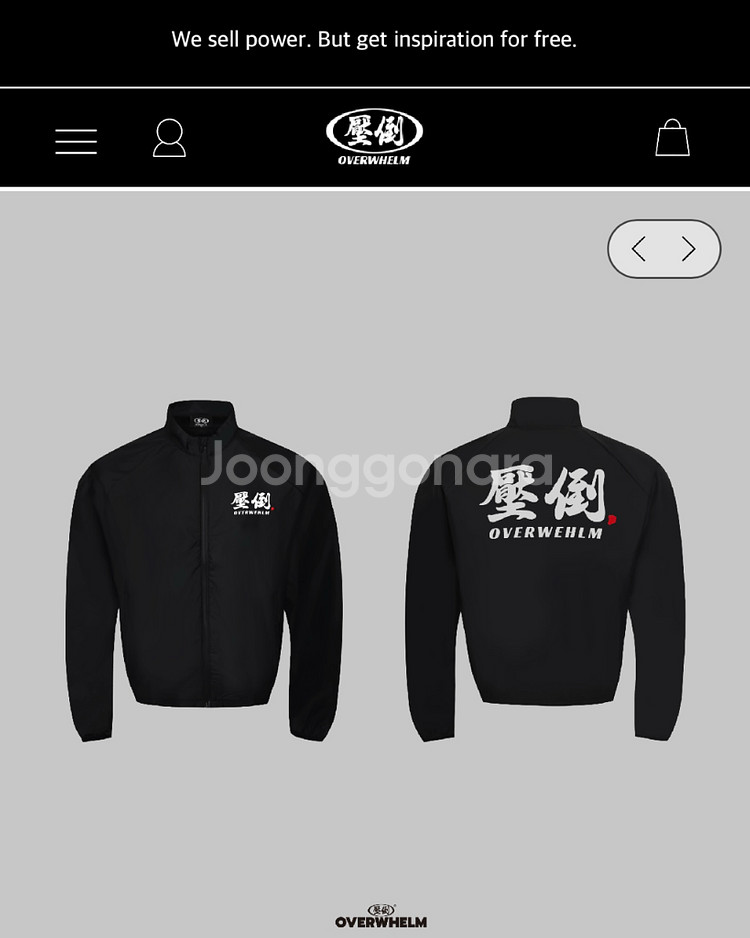Show the previous product image
Viewport: 750px width, 938px height.
pos(639,249)
